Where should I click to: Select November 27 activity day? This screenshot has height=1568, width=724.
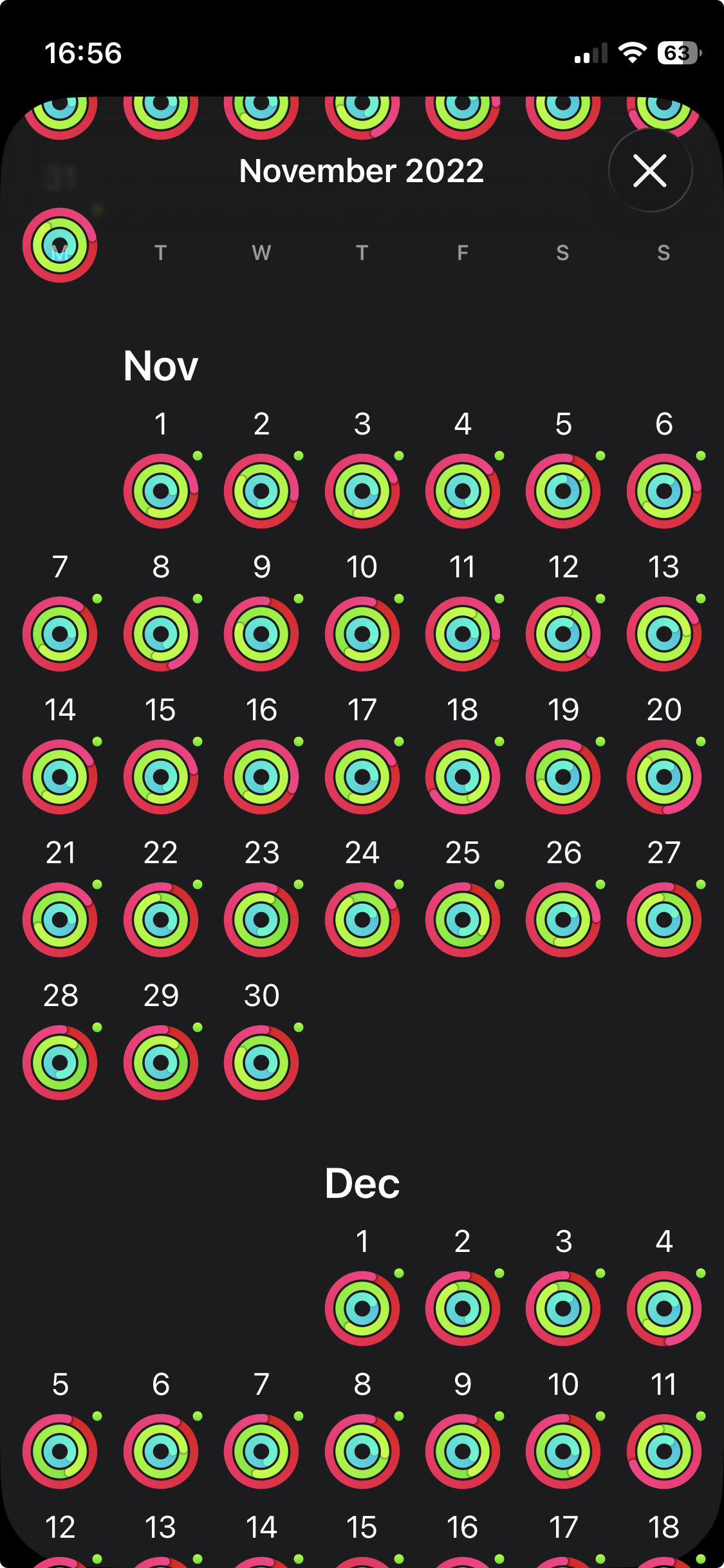664,919
